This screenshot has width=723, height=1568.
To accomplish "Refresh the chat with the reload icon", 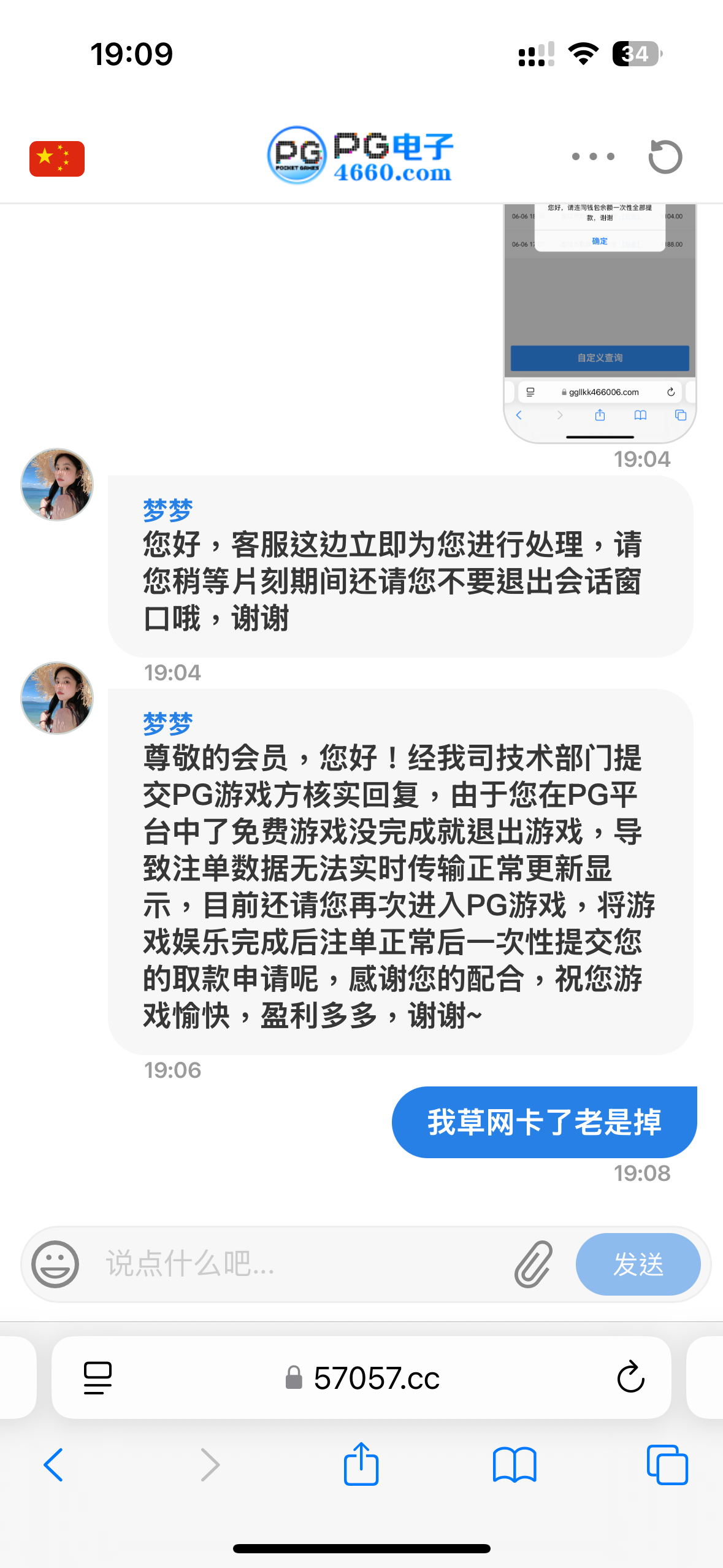I will [x=665, y=157].
